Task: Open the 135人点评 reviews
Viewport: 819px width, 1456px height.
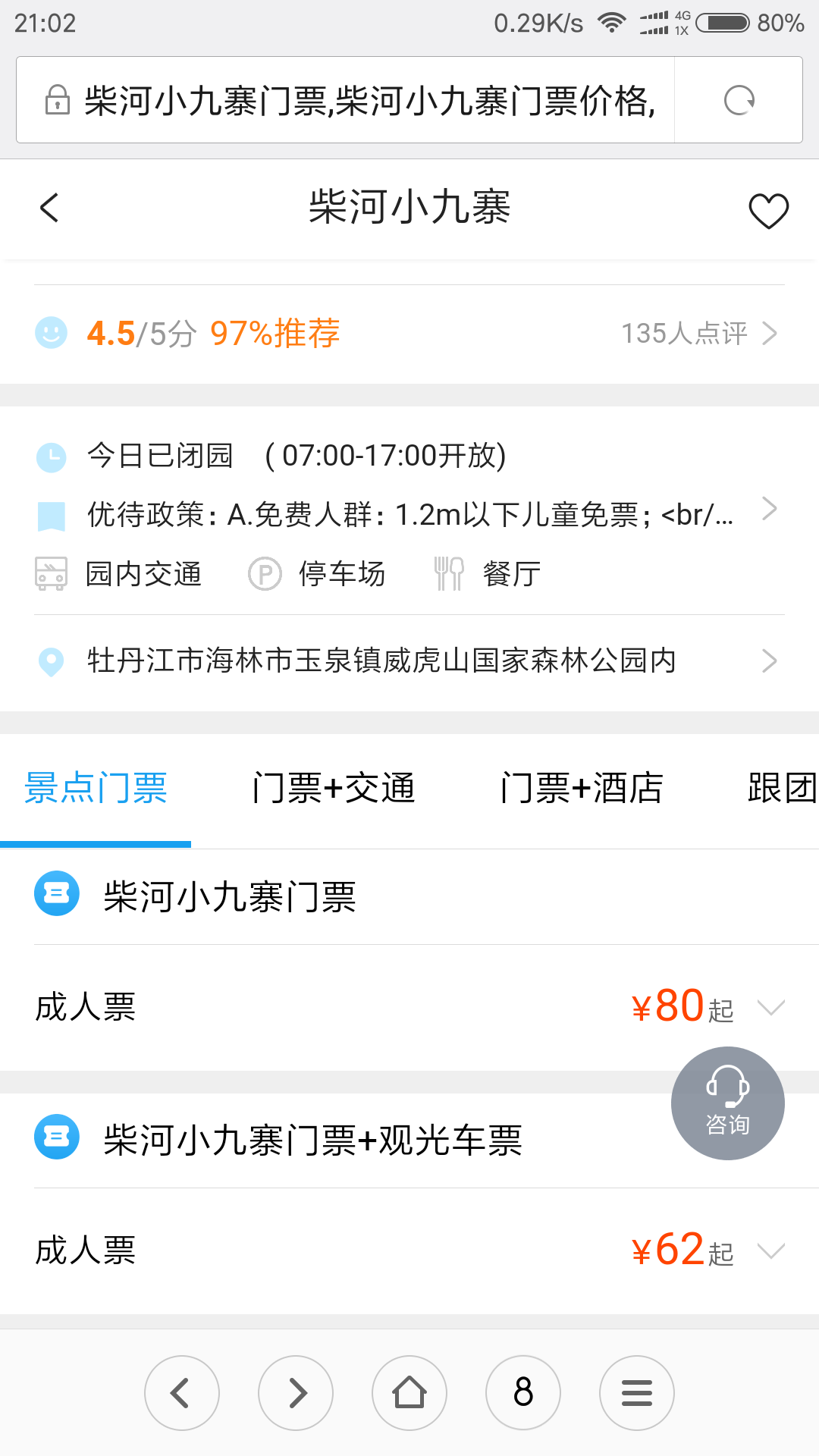Action: point(698,333)
